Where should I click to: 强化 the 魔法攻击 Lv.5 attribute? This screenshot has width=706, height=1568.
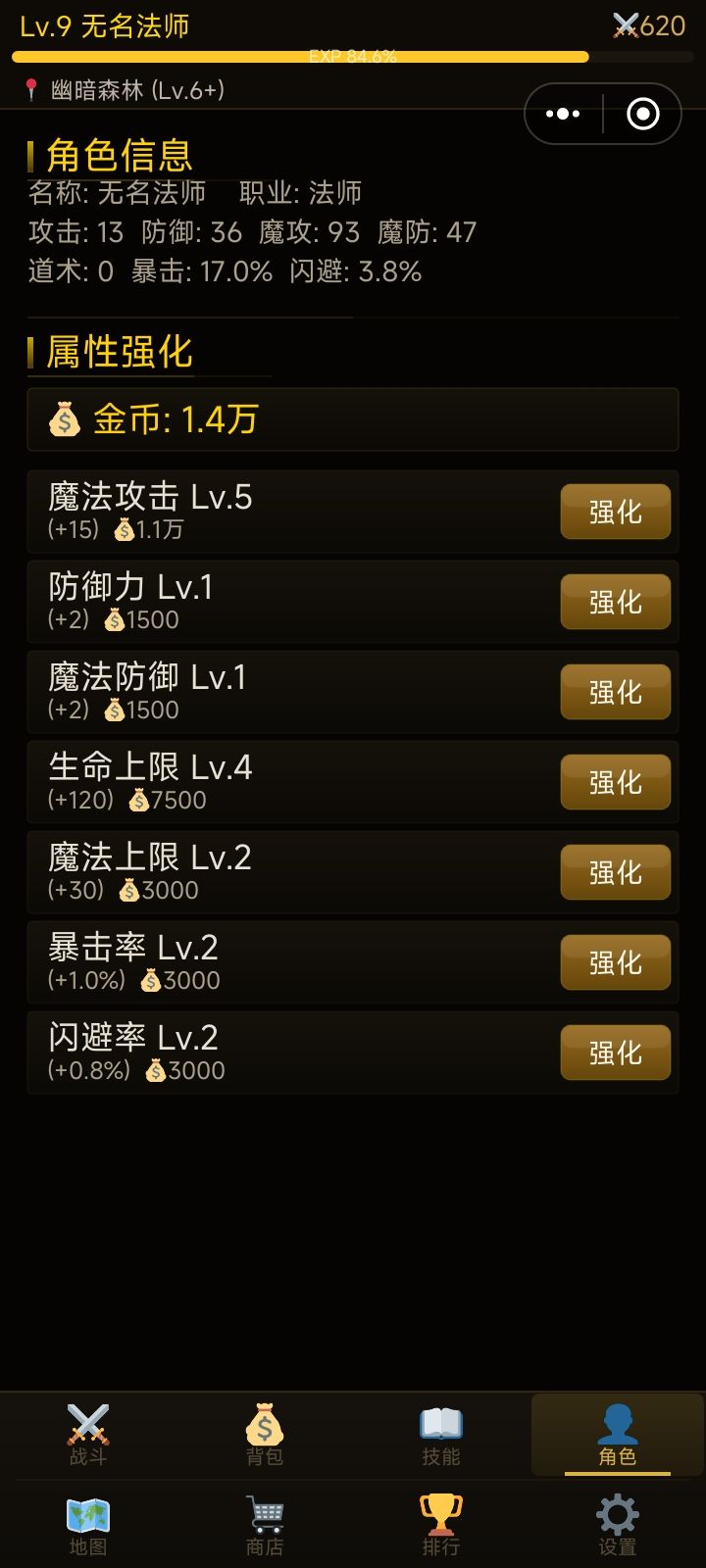point(615,512)
